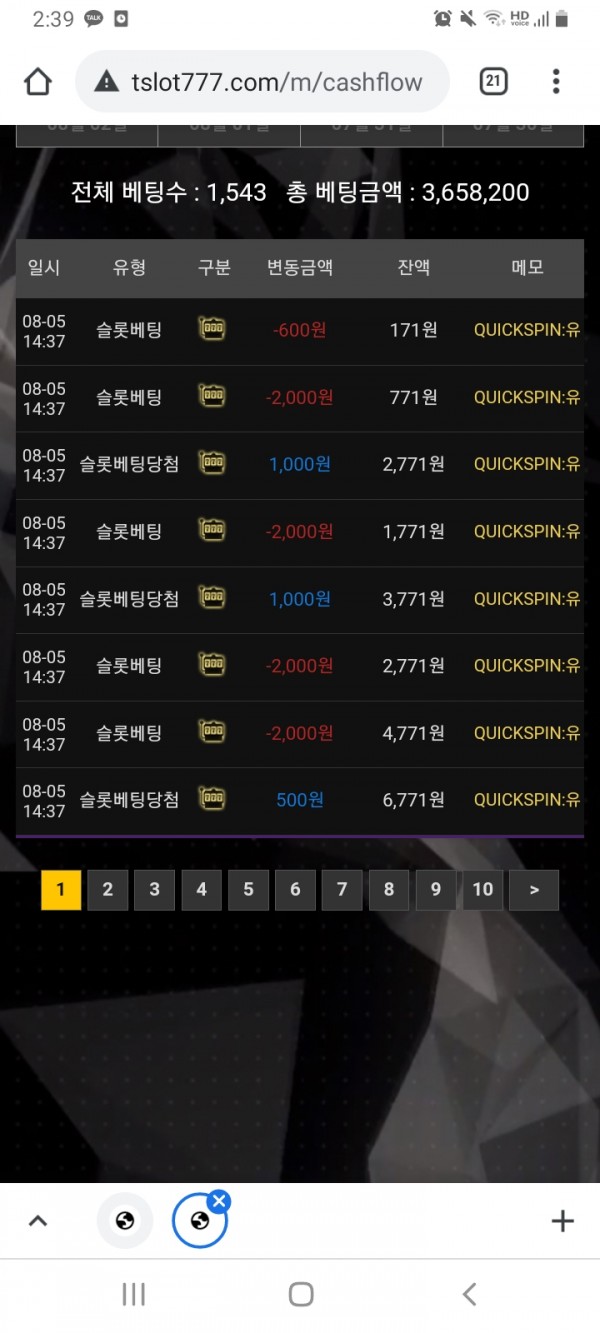Open page 6 of results

pyautogui.click(x=295, y=890)
